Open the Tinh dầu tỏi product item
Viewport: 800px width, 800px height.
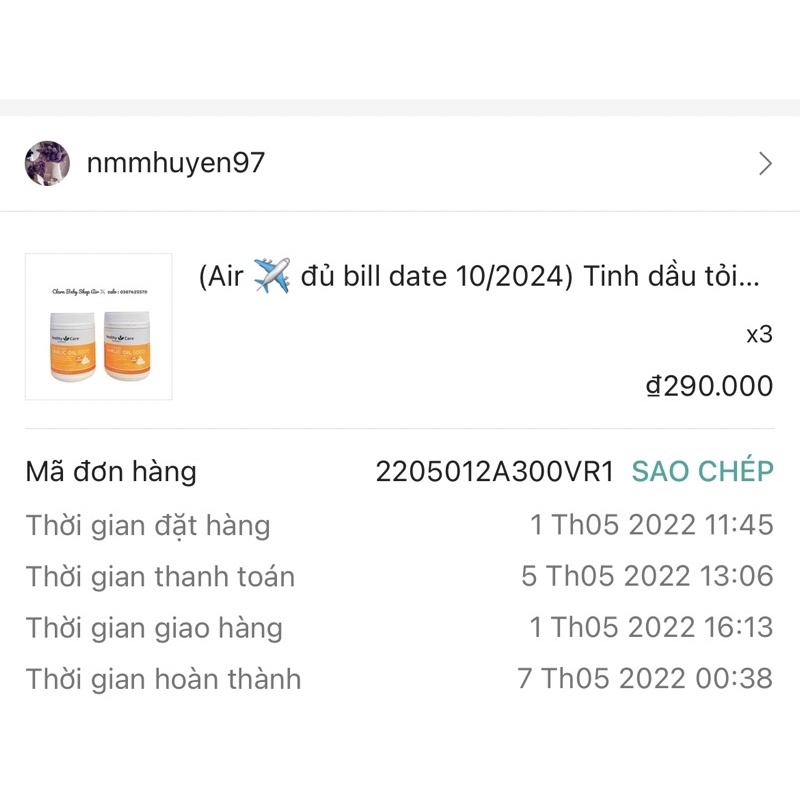click(x=478, y=277)
